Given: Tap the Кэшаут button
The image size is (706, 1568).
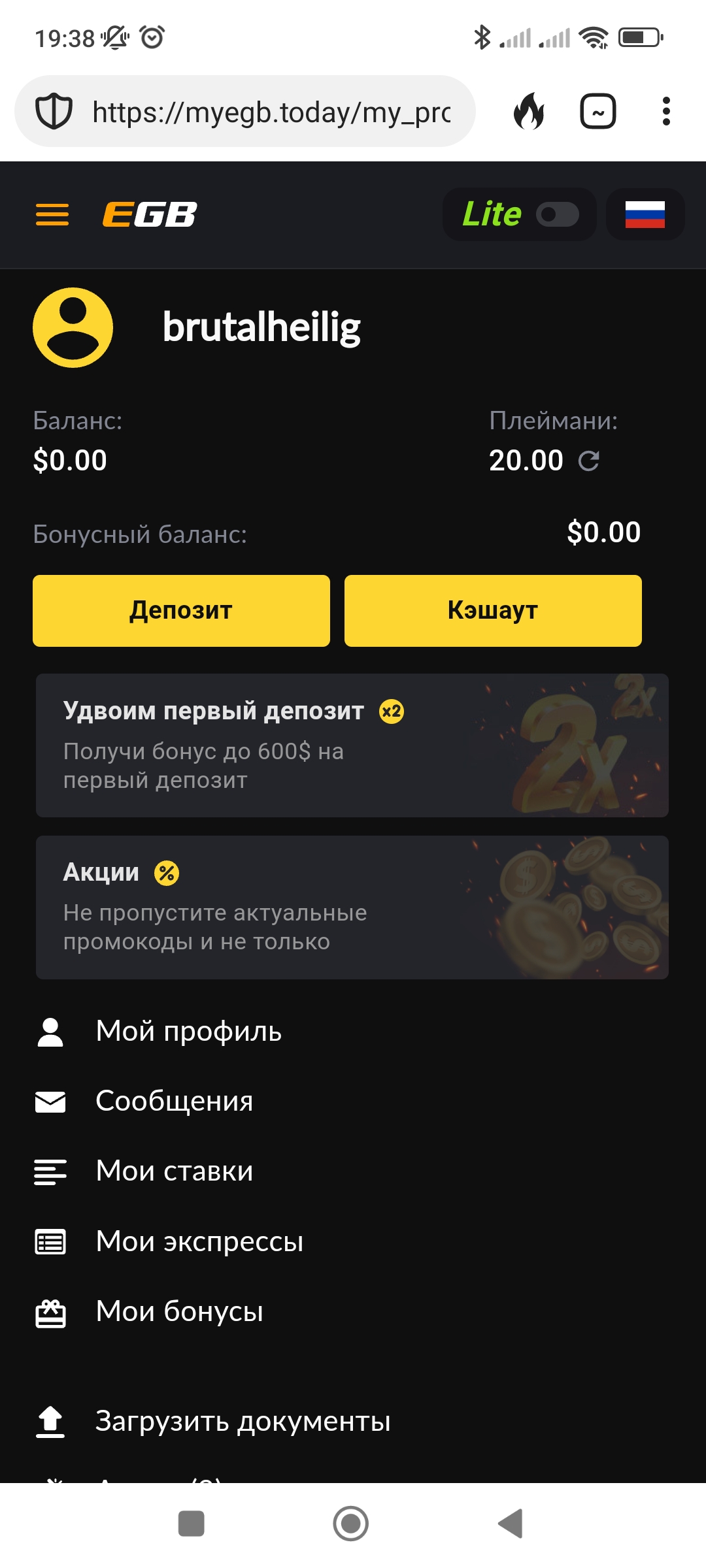Looking at the screenshot, I should [493, 611].
